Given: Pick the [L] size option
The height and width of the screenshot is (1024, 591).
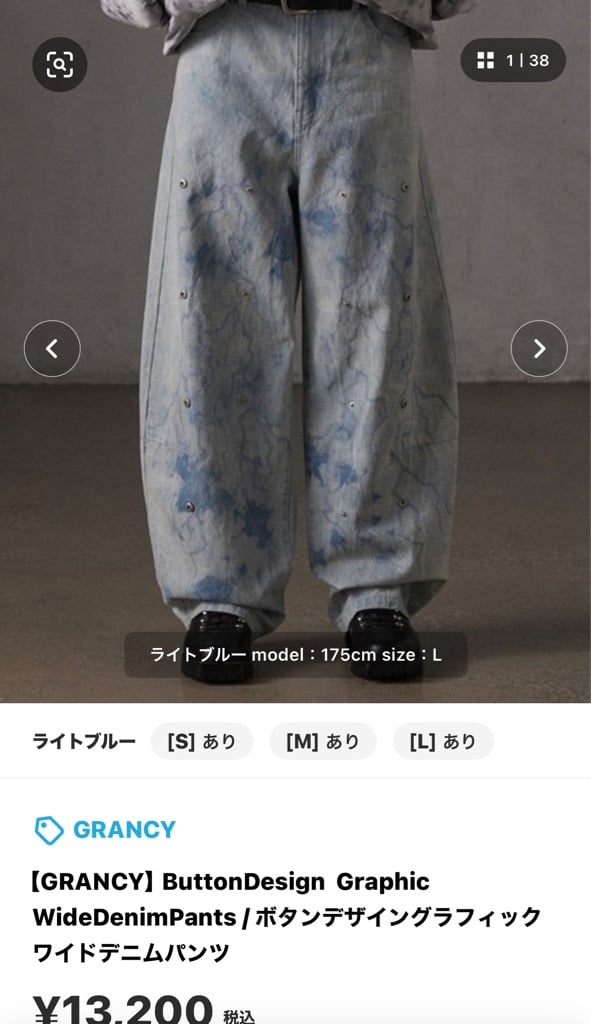Looking at the screenshot, I should [443, 741].
